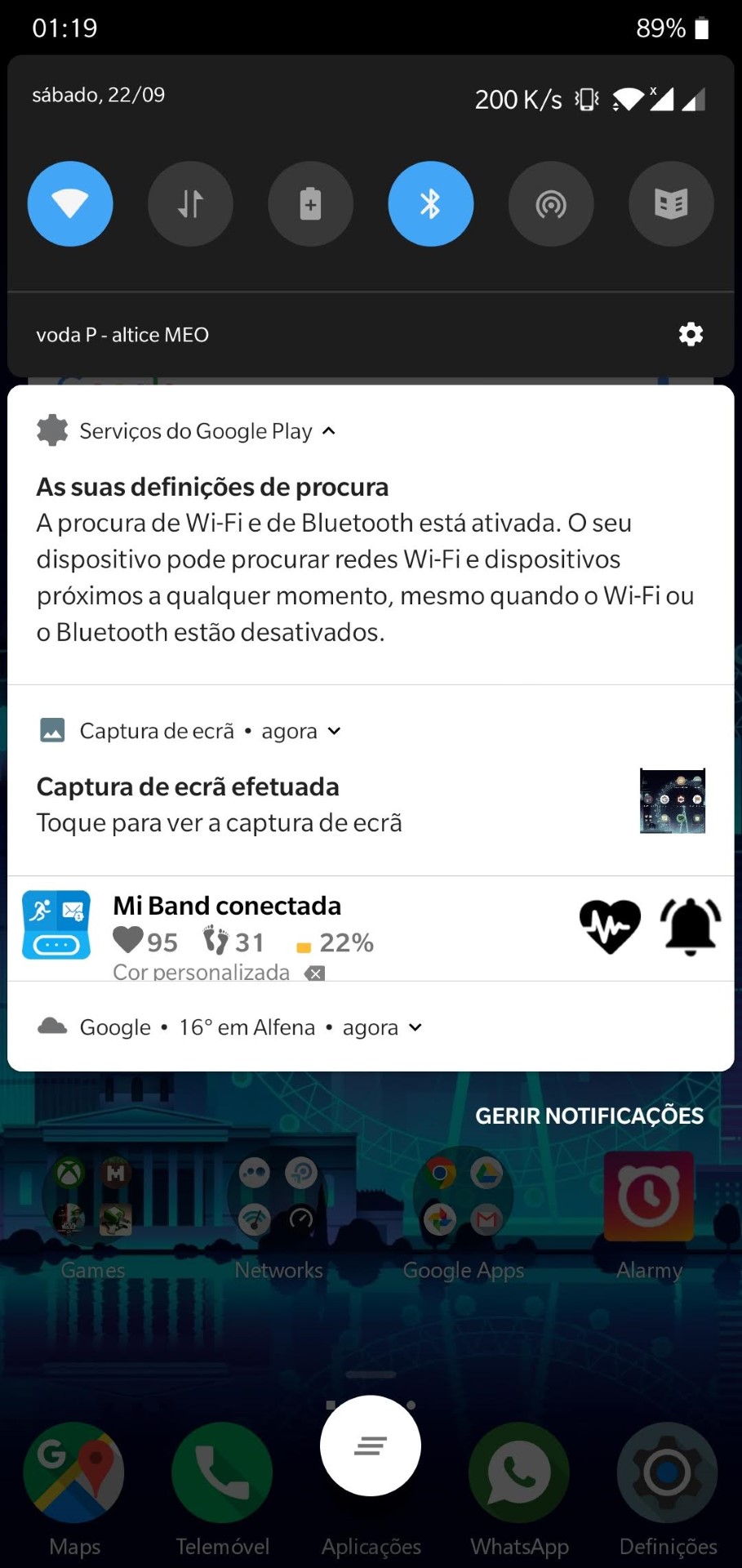This screenshot has width=742, height=1568.
Task: Expand the Google weather notification
Action: (415, 1027)
